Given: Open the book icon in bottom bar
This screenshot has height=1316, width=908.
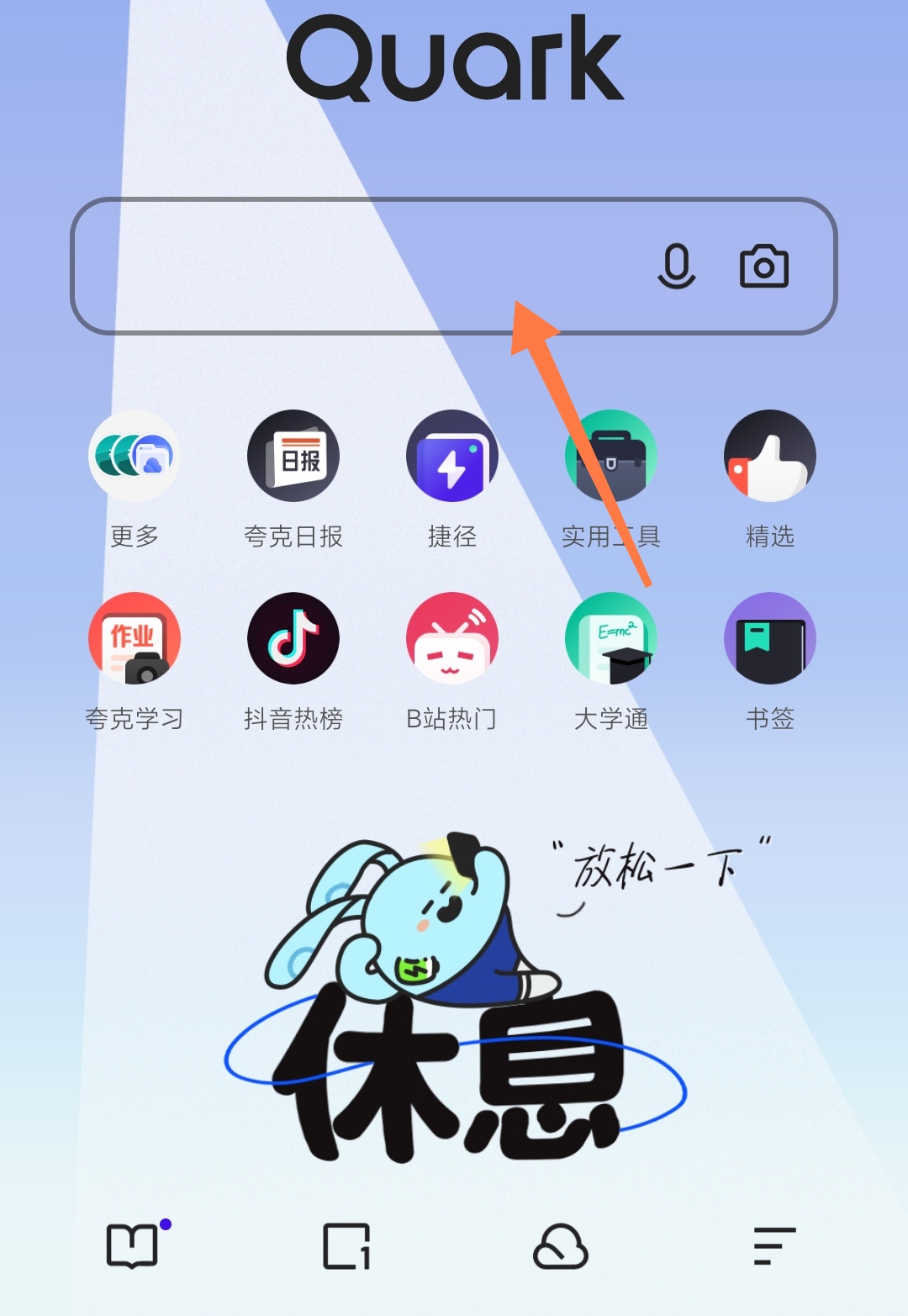Looking at the screenshot, I should coord(133,1245).
